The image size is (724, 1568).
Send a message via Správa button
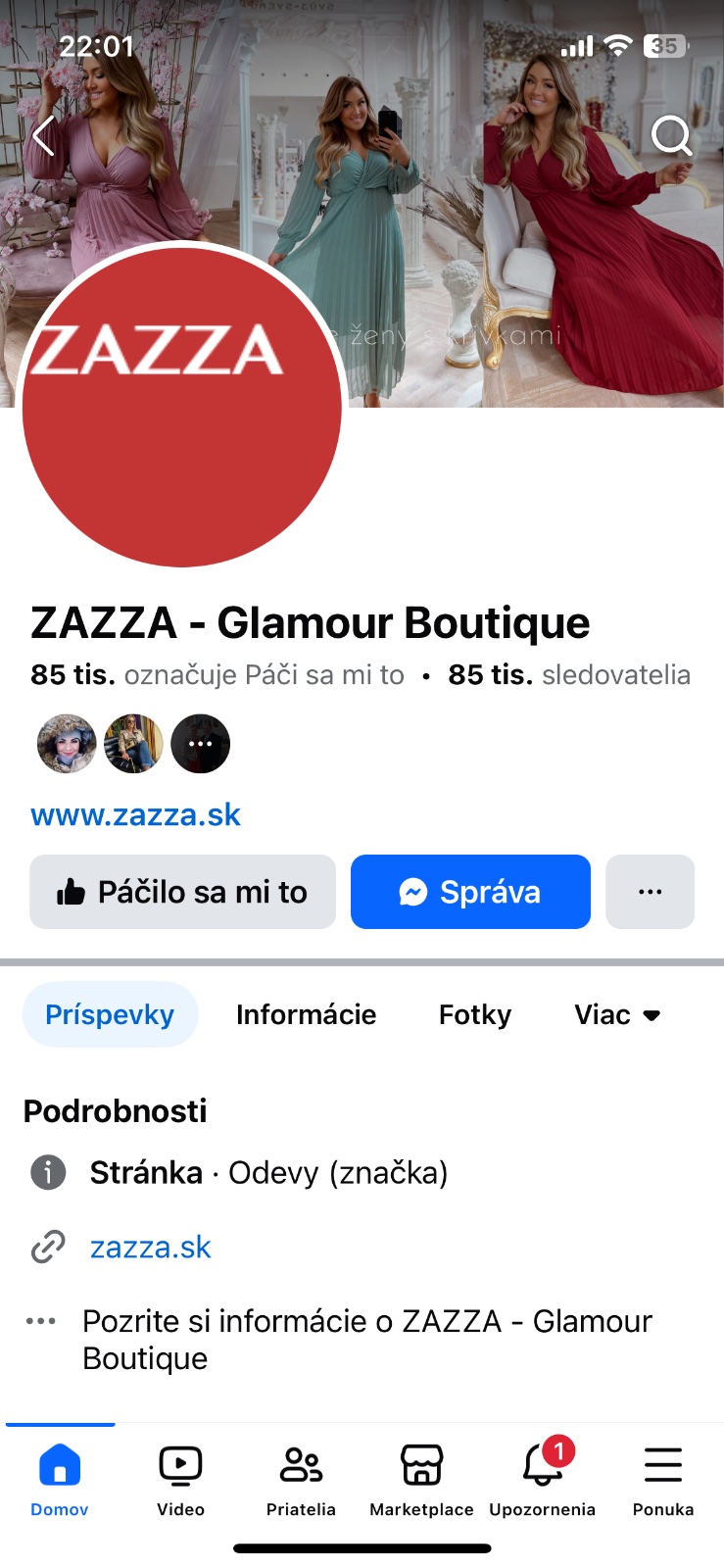tap(470, 892)
